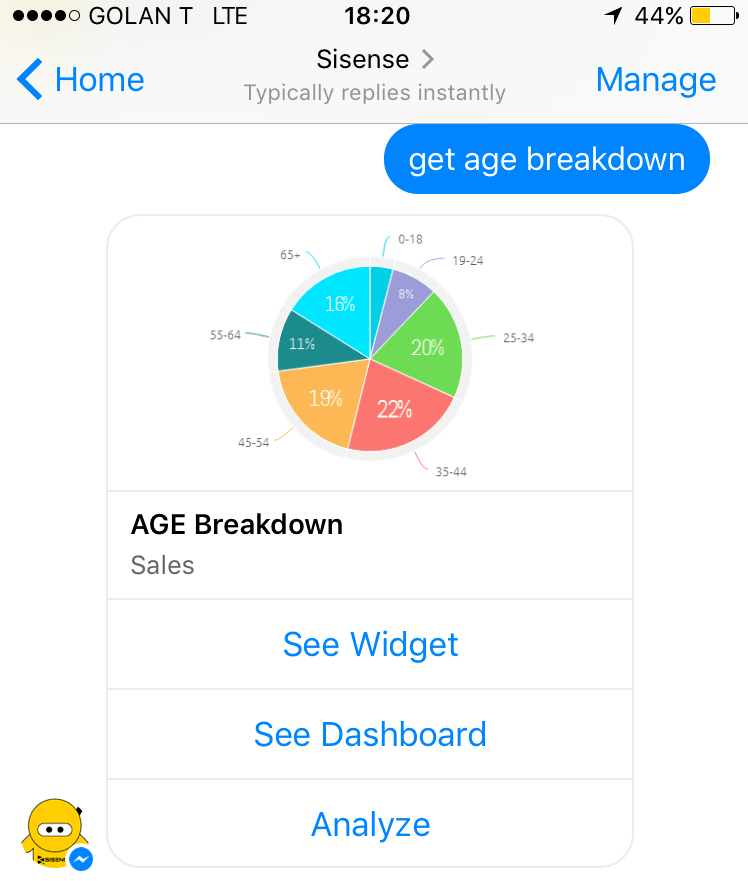The height and width of the screenshot is (881, 748).
Task: Go back to Home
Action: pyautogui.click(x=82, y=80)
